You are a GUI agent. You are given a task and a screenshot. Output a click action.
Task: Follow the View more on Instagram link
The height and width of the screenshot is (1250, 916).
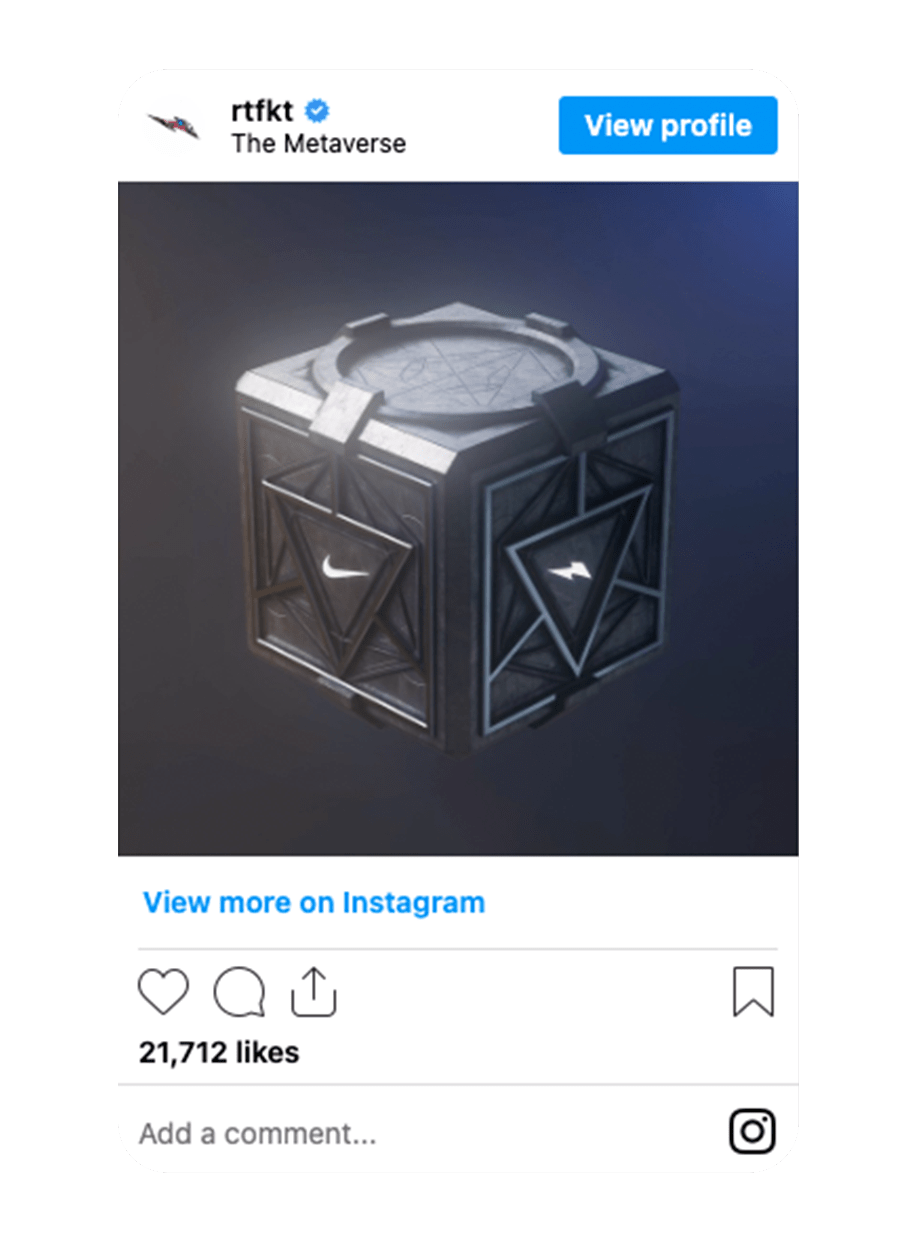point(313,902)
